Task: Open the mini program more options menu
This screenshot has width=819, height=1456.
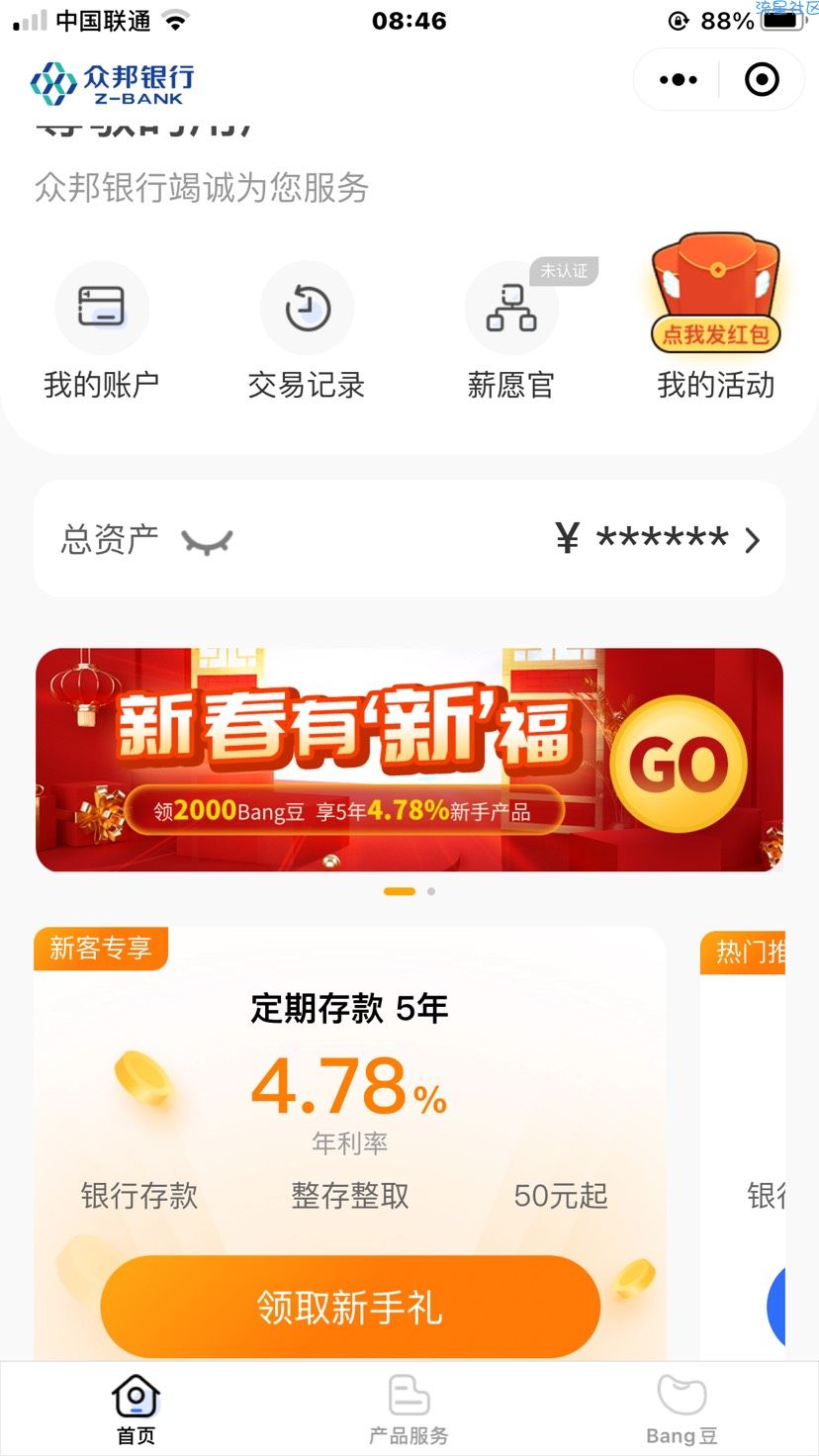Action: click(x=679, y=80)
